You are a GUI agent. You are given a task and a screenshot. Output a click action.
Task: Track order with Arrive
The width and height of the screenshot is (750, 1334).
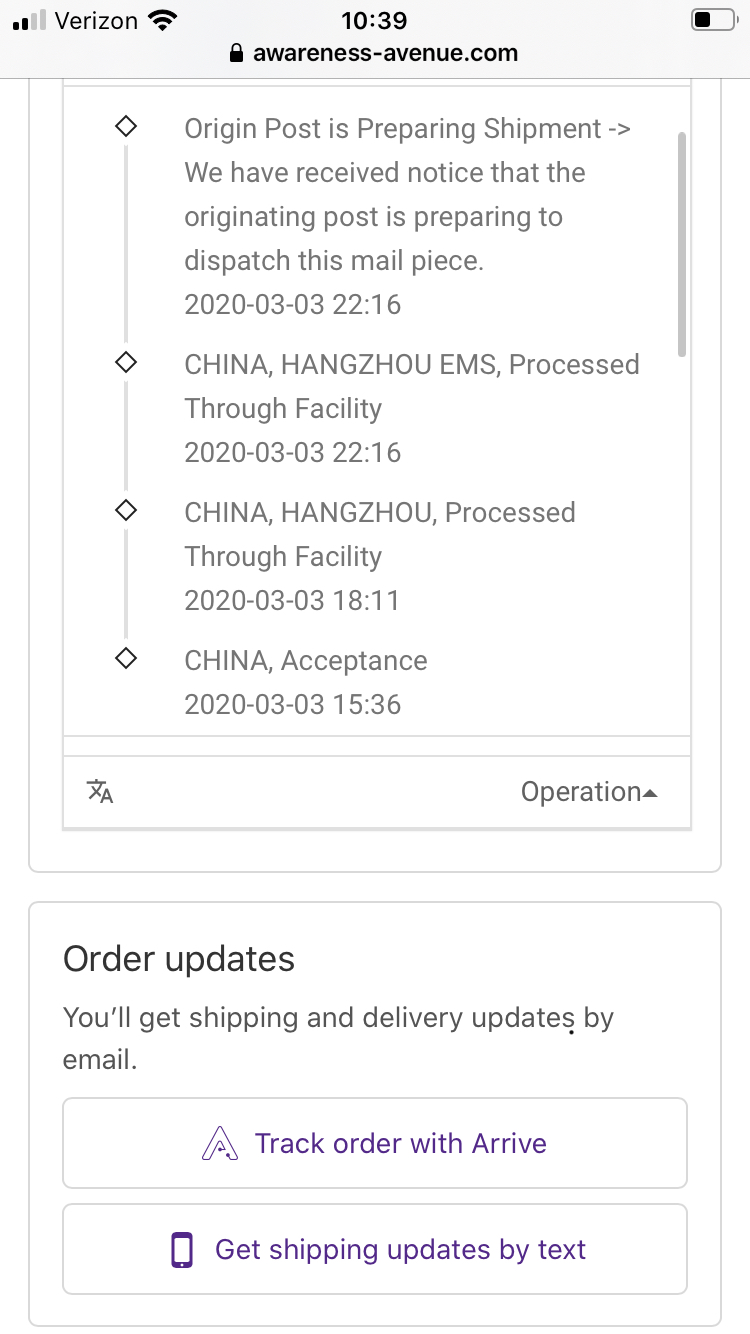point(375,1143)
